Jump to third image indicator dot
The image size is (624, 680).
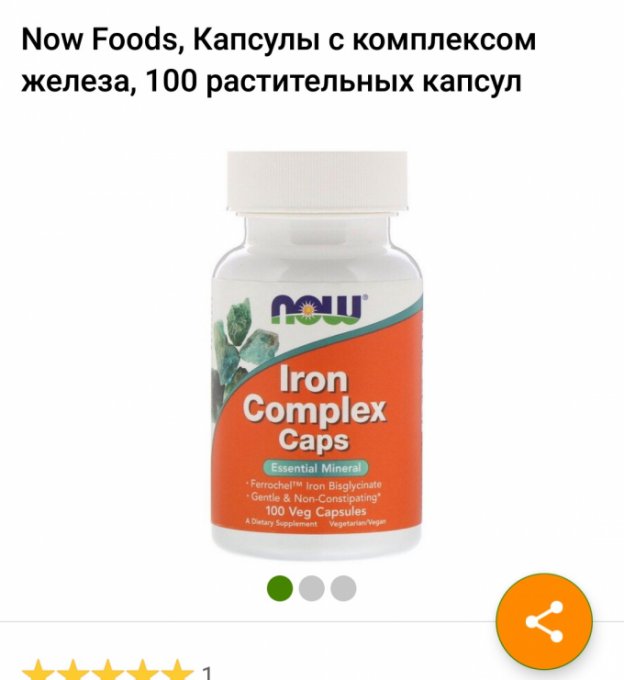(343, 588)
